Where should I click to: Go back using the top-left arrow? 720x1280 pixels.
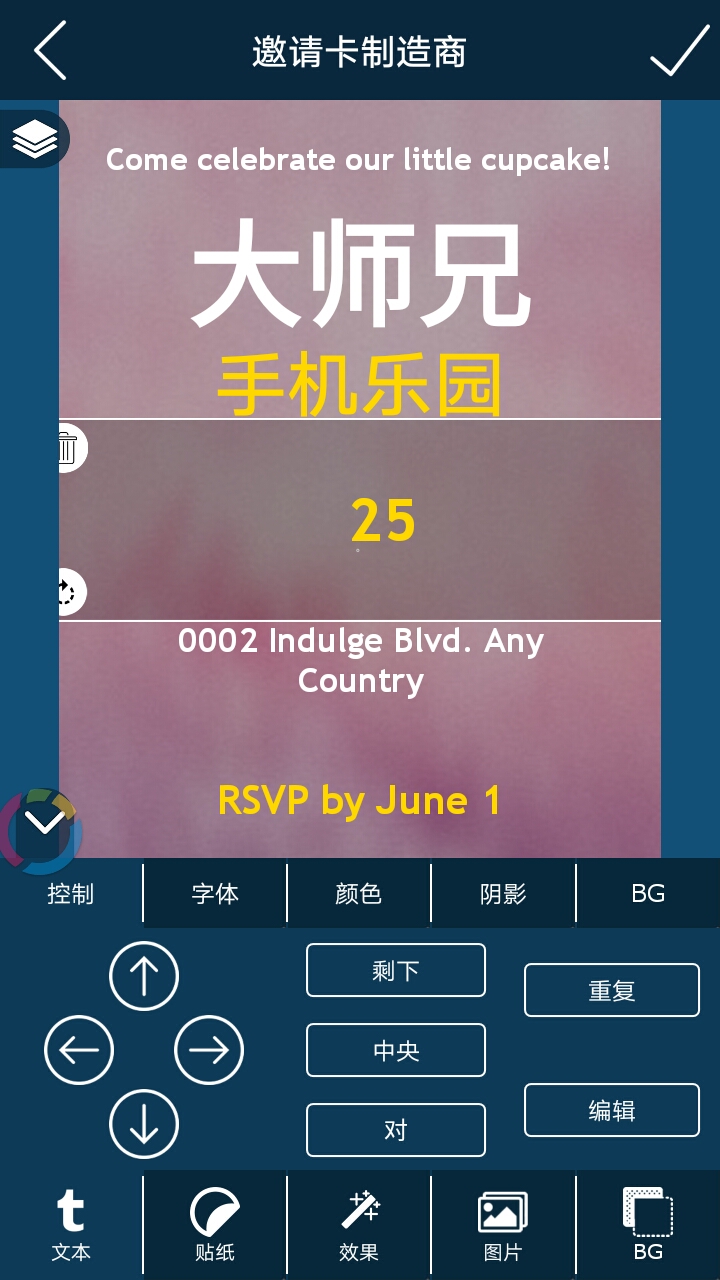[50, 51]
